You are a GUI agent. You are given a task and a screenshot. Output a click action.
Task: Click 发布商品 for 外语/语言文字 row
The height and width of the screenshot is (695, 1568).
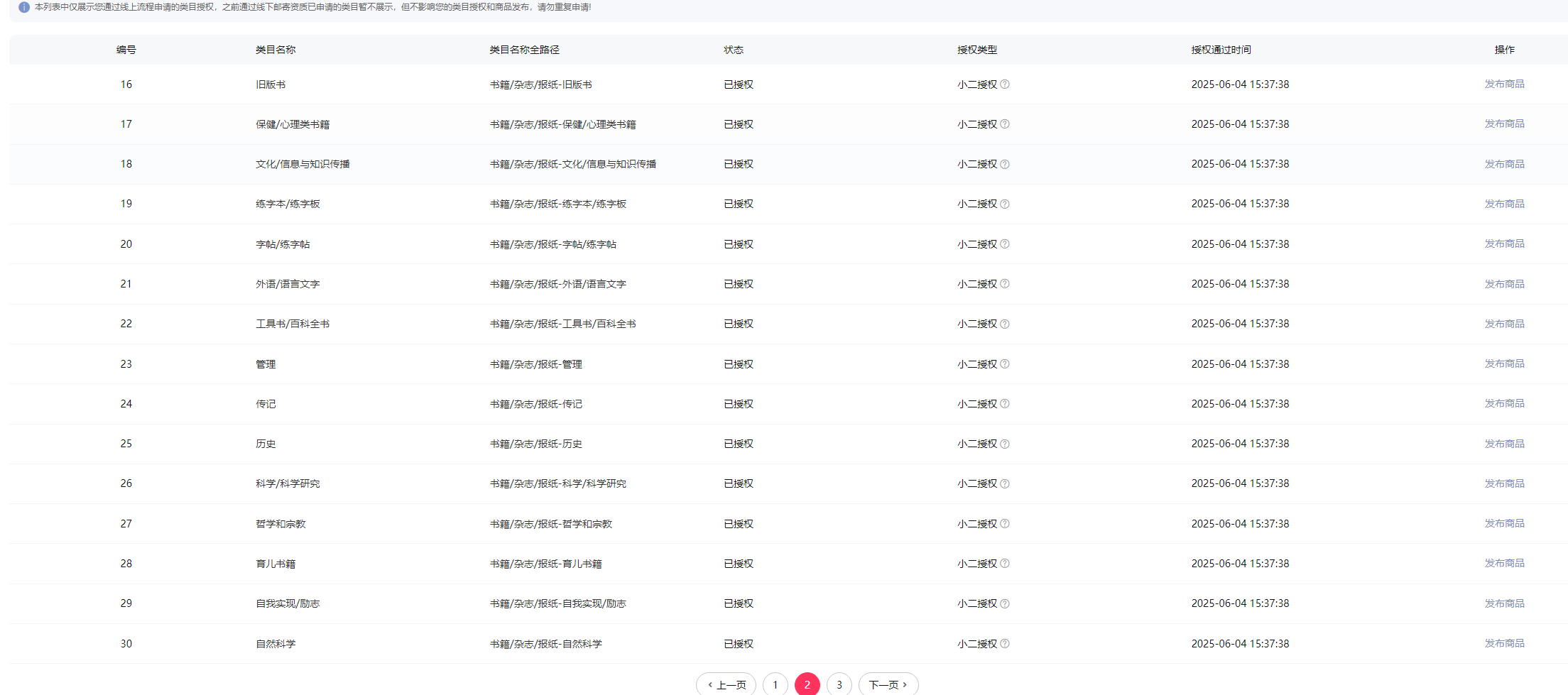tap(1504, 284)
